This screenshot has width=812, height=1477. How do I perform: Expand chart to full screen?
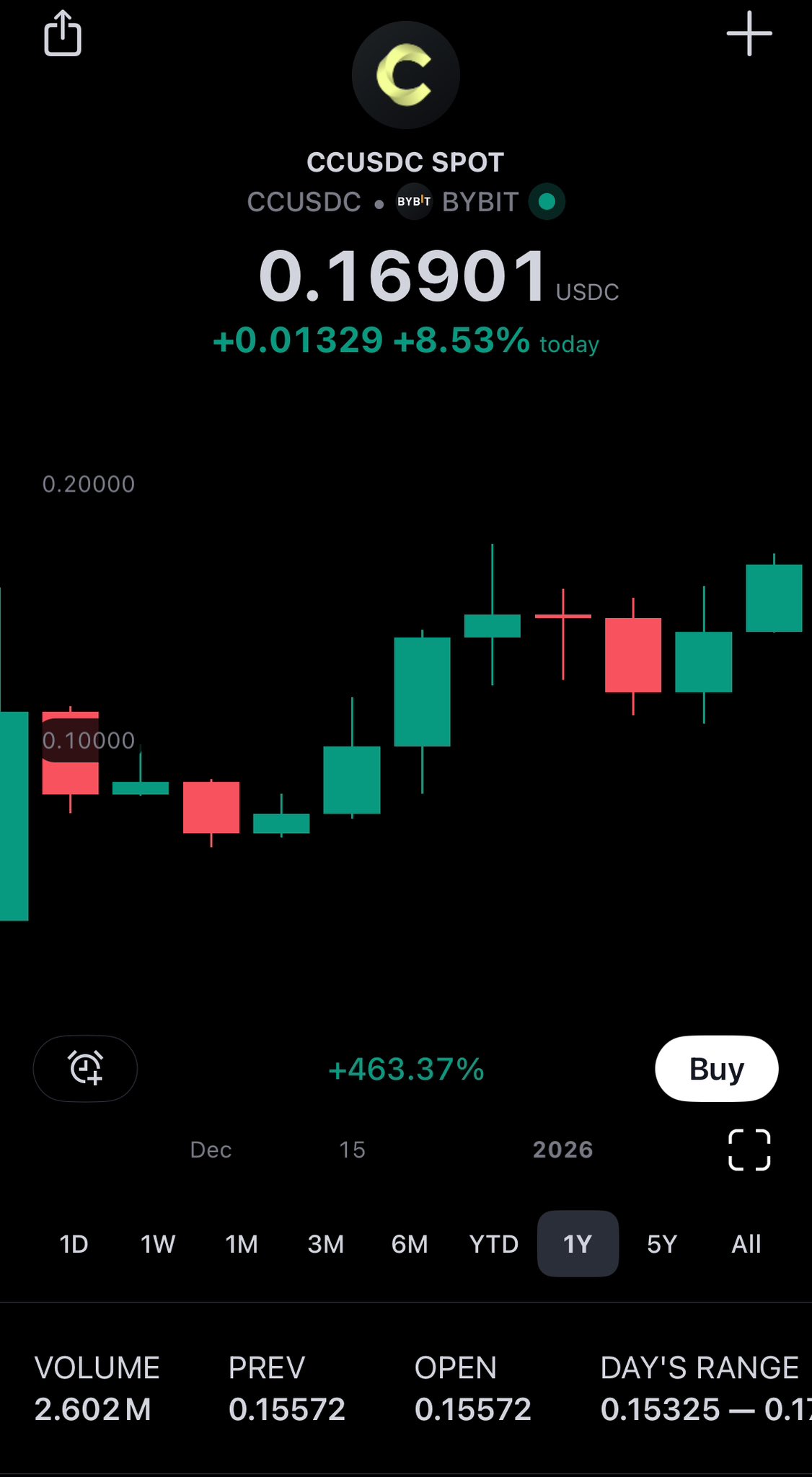pos(749,1150)
